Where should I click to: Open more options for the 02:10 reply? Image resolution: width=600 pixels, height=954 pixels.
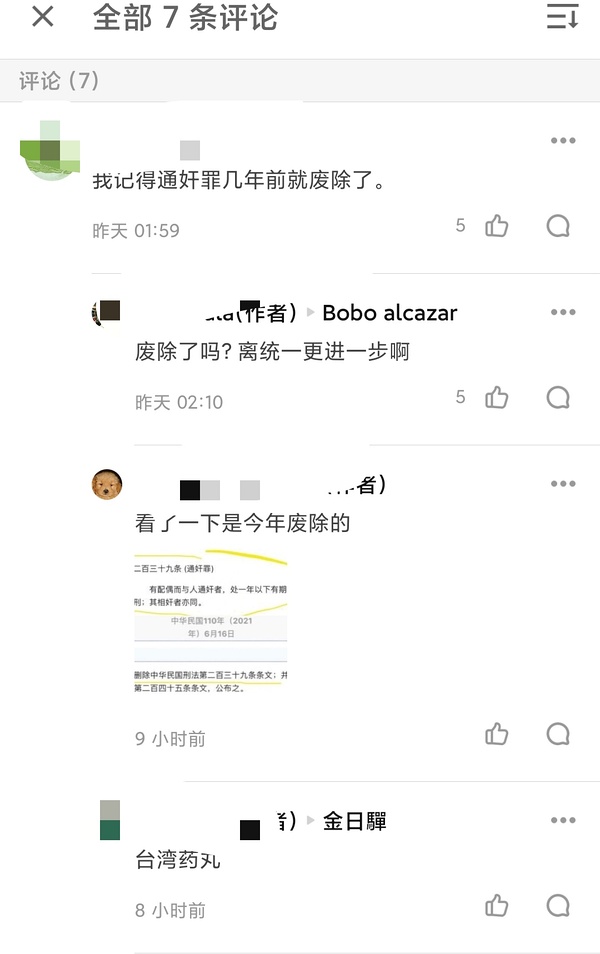(563, 313)
